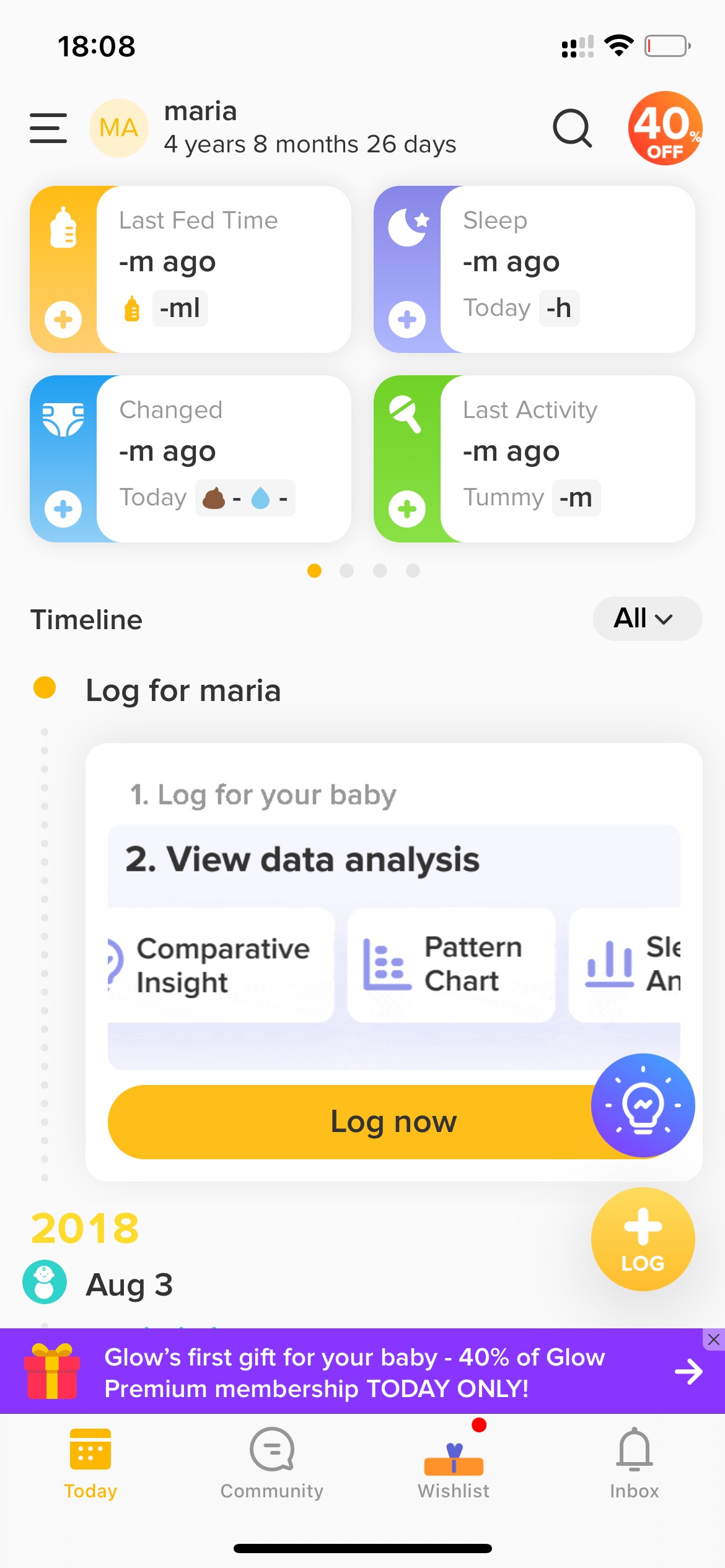Image resolution: width=725 pixels, height=1568 pixels.
Task: Add a sleep entry with purple plus
Action: 407,320
